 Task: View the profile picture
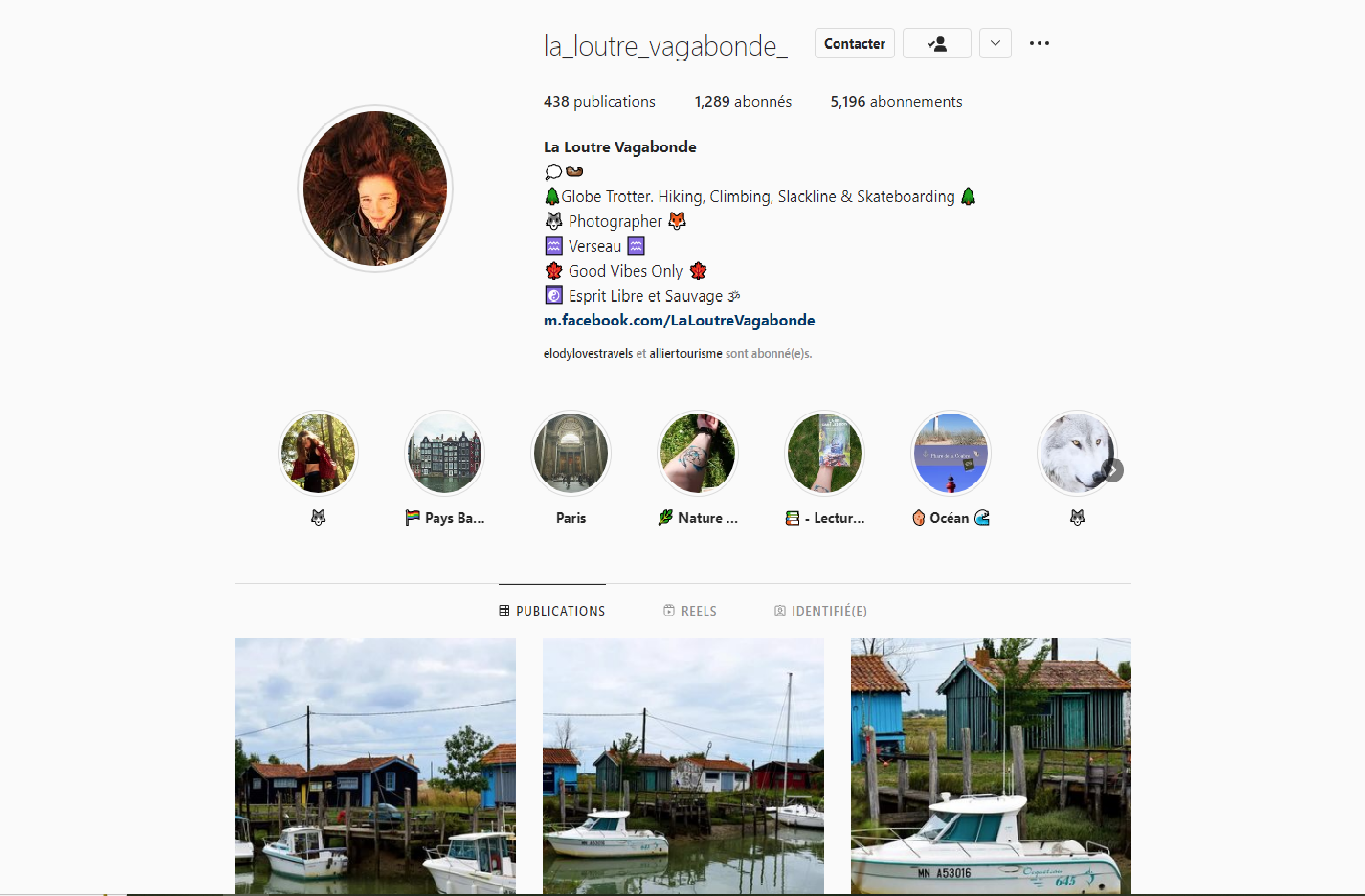pos(375,189)
